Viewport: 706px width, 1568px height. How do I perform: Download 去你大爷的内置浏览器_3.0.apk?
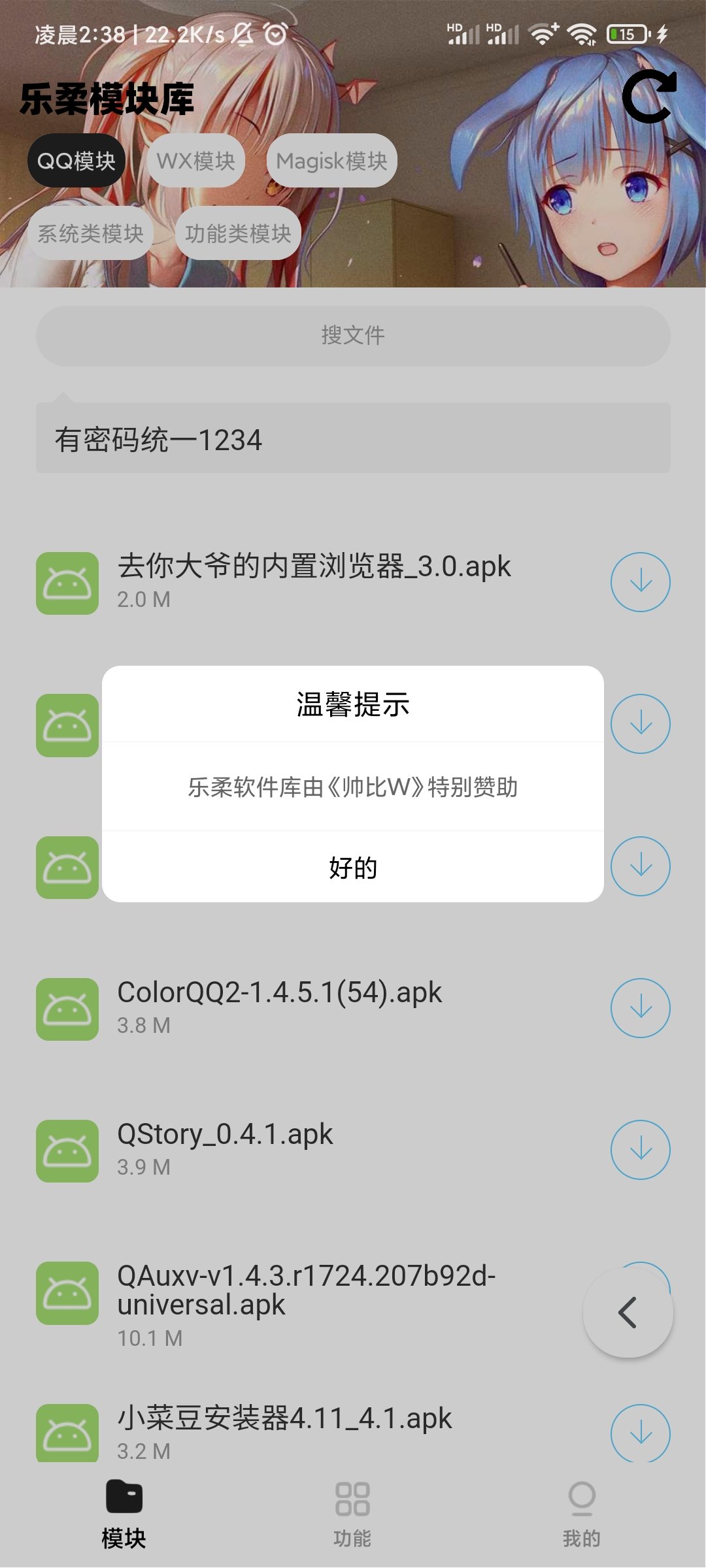tap(639, 581)
